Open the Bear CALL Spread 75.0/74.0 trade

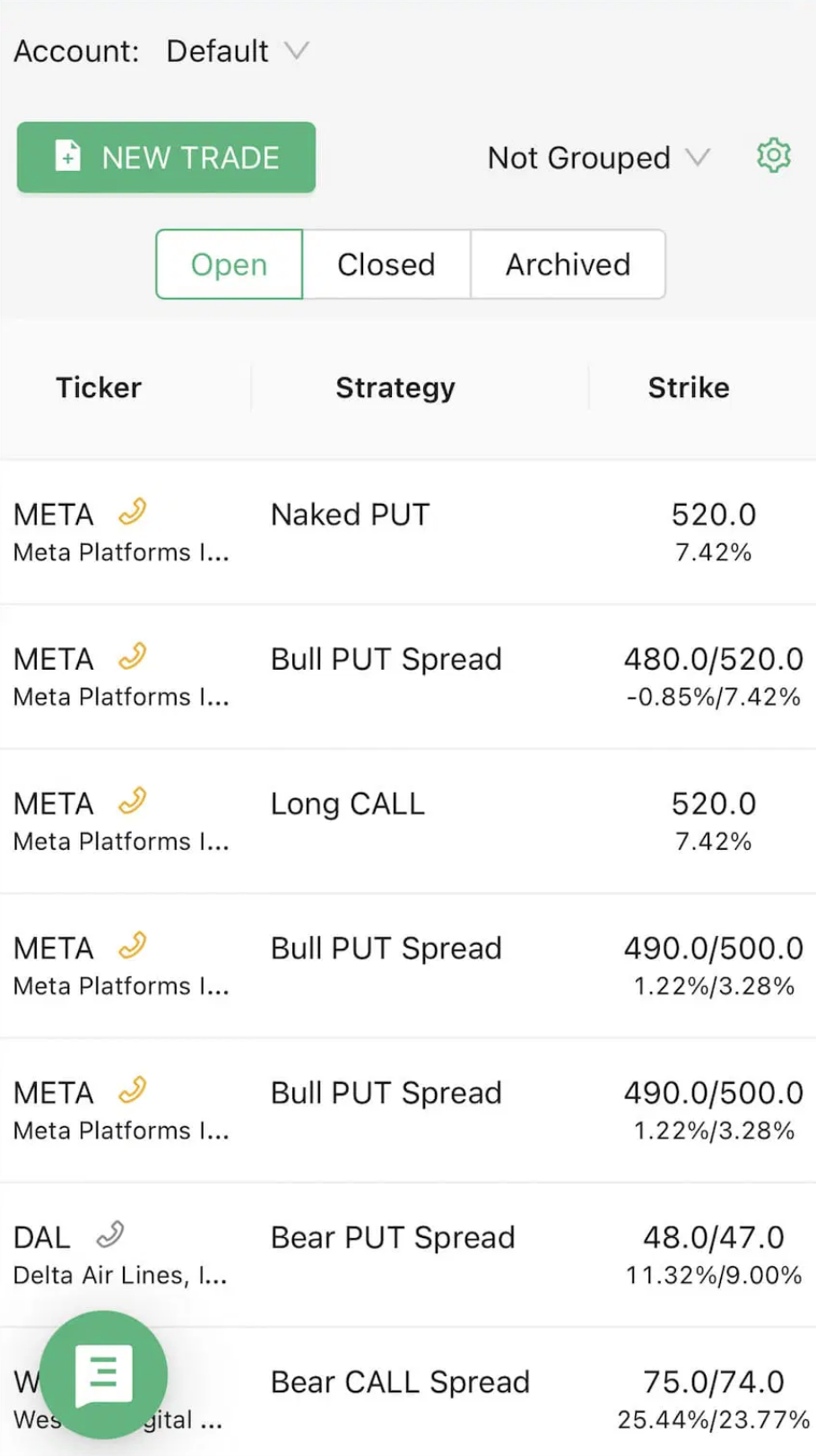point(408,1394)
